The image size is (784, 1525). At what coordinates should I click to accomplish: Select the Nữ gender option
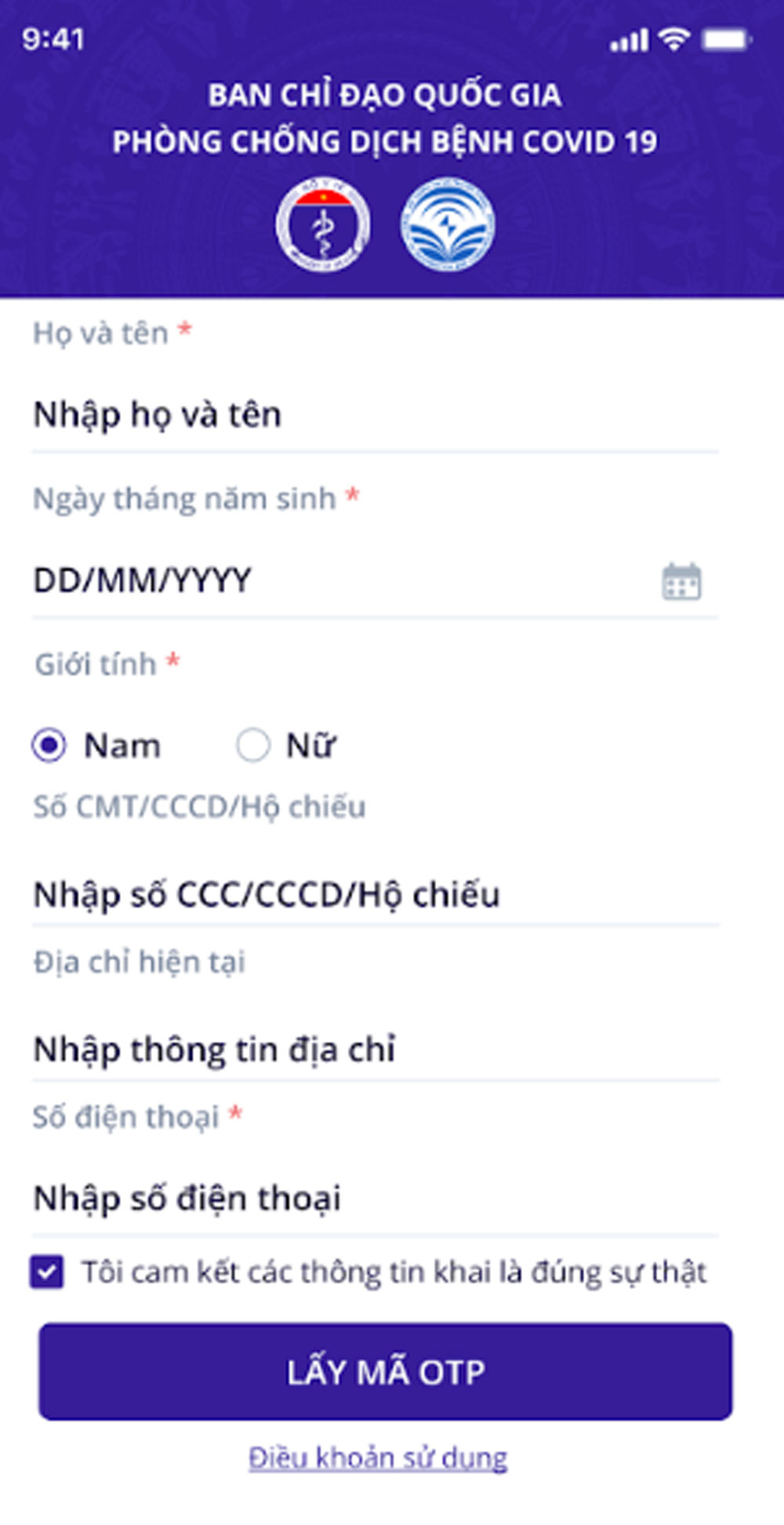(253, 745)
